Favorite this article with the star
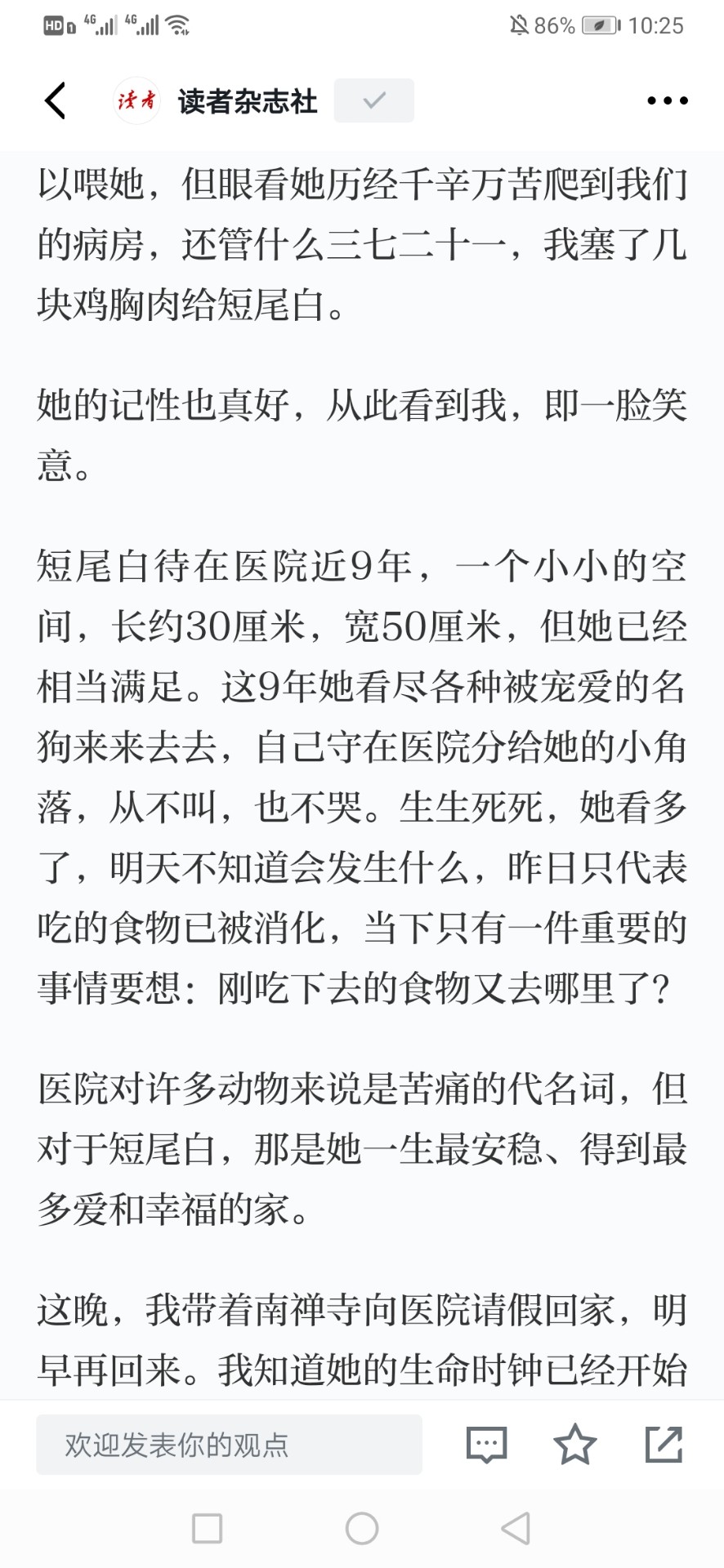The height and width of the screenshot is (1568, 724). pyautogui.click(x=575, y=1444)
